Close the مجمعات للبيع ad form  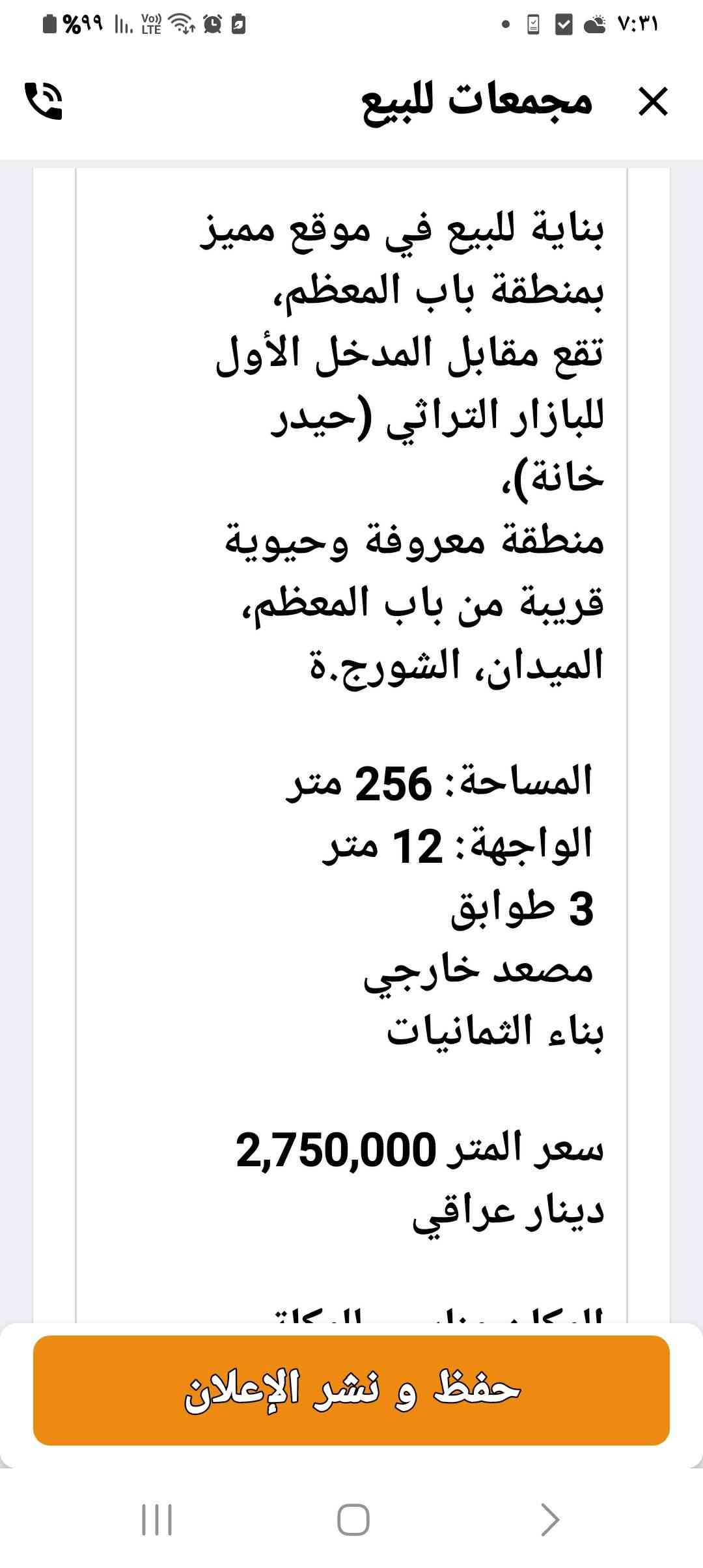[x=653, y=102]
